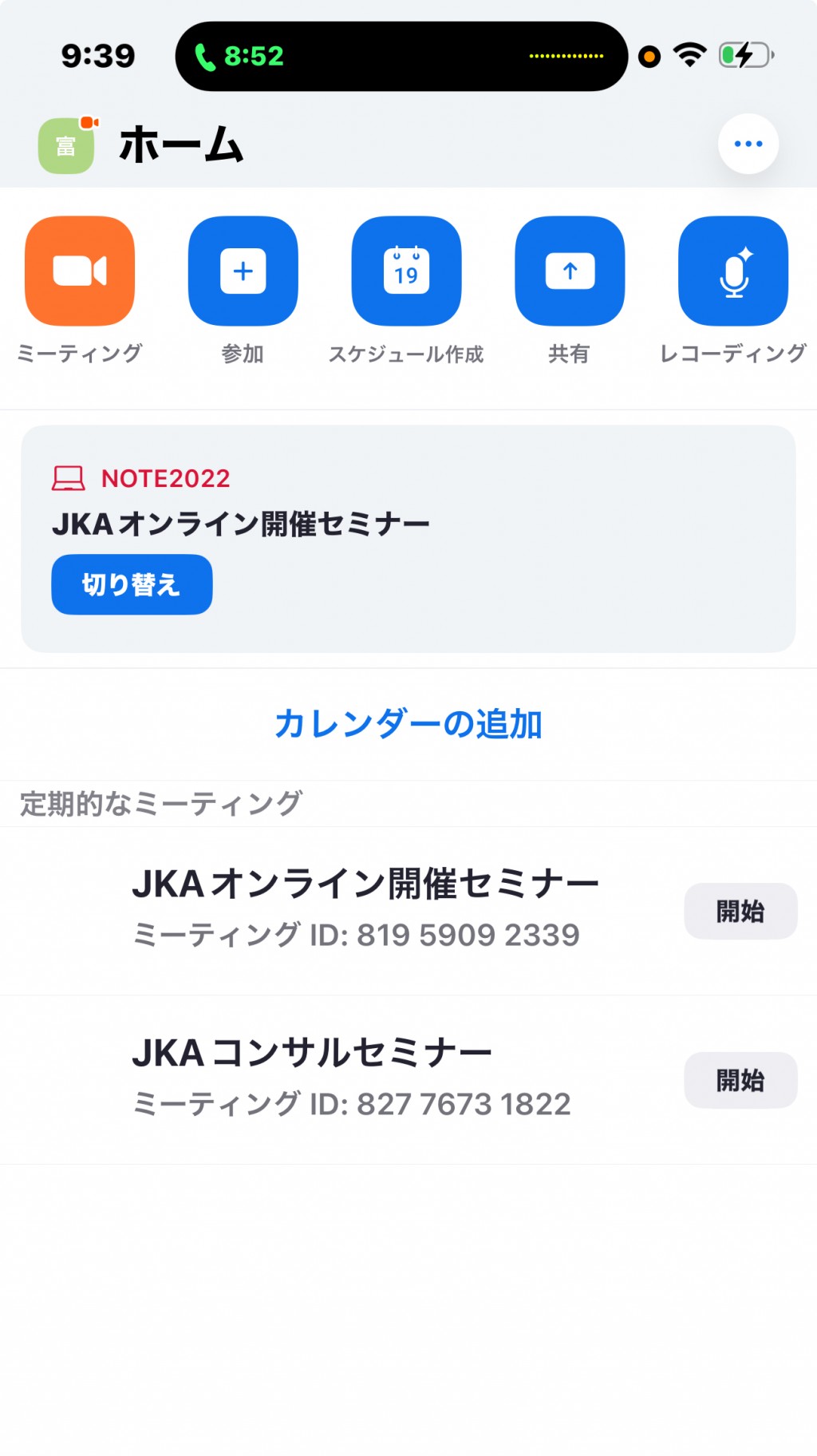Open カレンダーの追加 link
The image size is (817, 1456).
click(408, 725)
